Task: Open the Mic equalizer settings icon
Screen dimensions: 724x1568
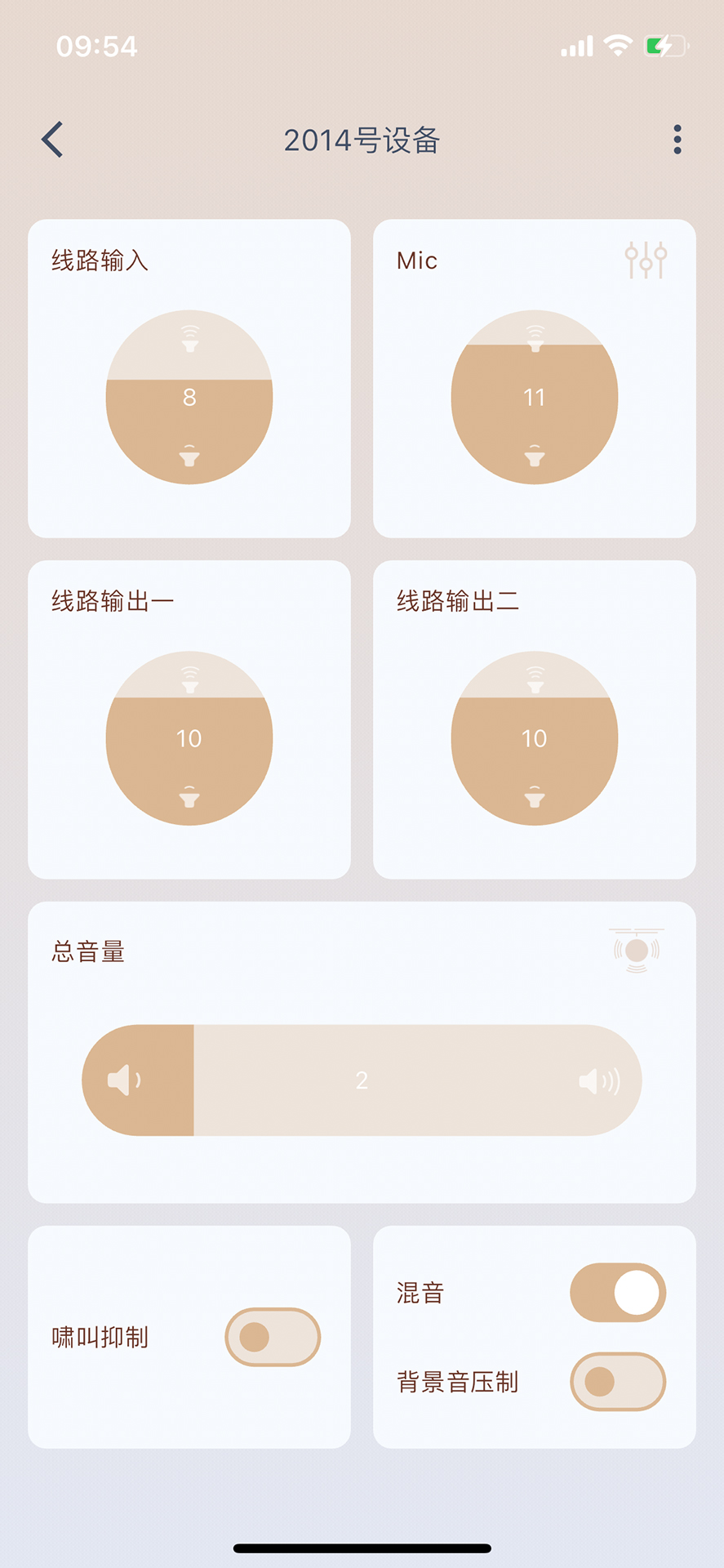Action: pyautogui.click(x=647, y=260)
